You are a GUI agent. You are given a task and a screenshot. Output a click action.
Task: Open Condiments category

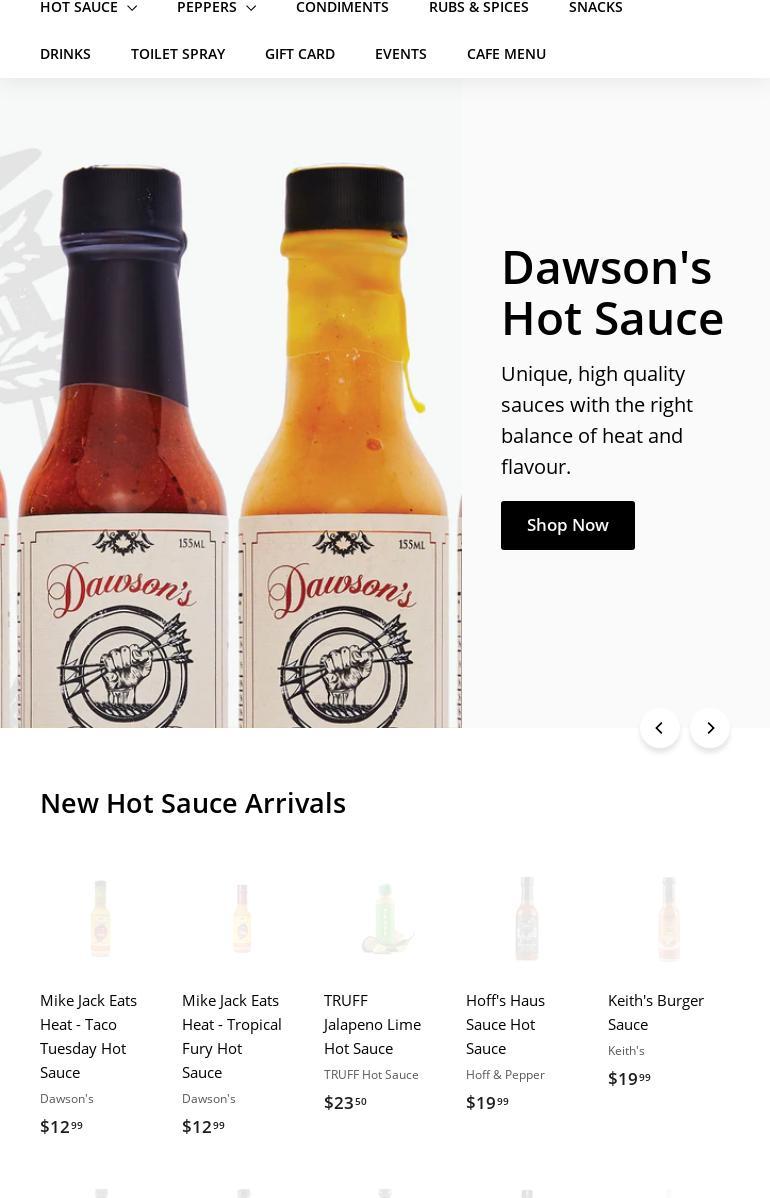342,8
